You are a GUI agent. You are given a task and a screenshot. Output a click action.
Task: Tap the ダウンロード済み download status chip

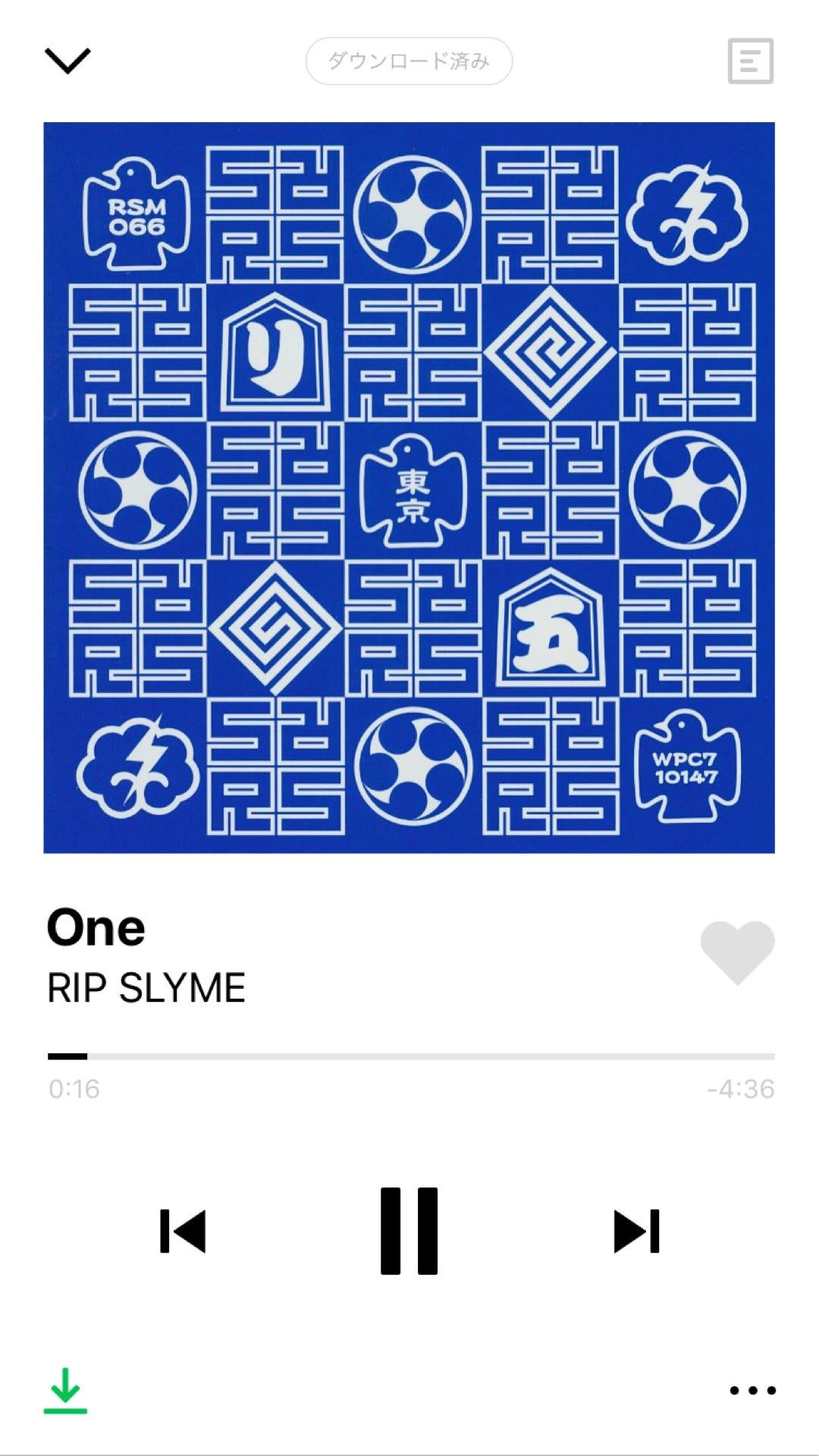(409, 61)
